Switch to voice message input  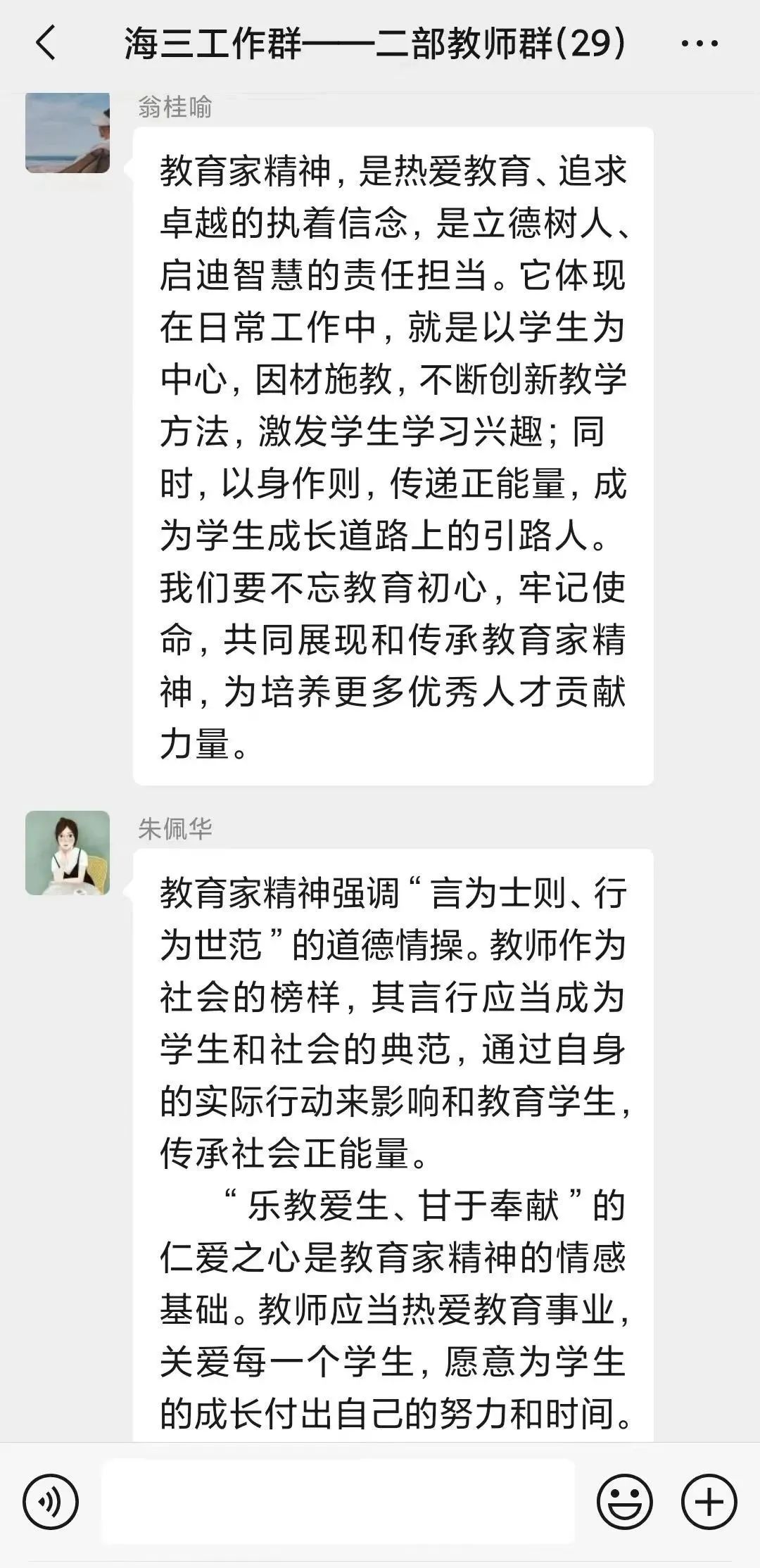click(51, 1502)
